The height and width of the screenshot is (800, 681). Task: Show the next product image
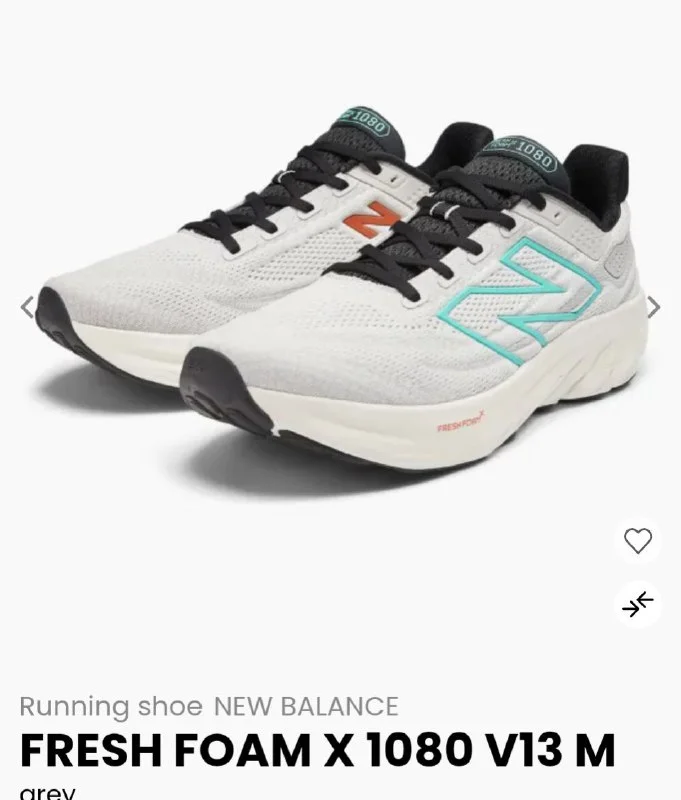653,307
